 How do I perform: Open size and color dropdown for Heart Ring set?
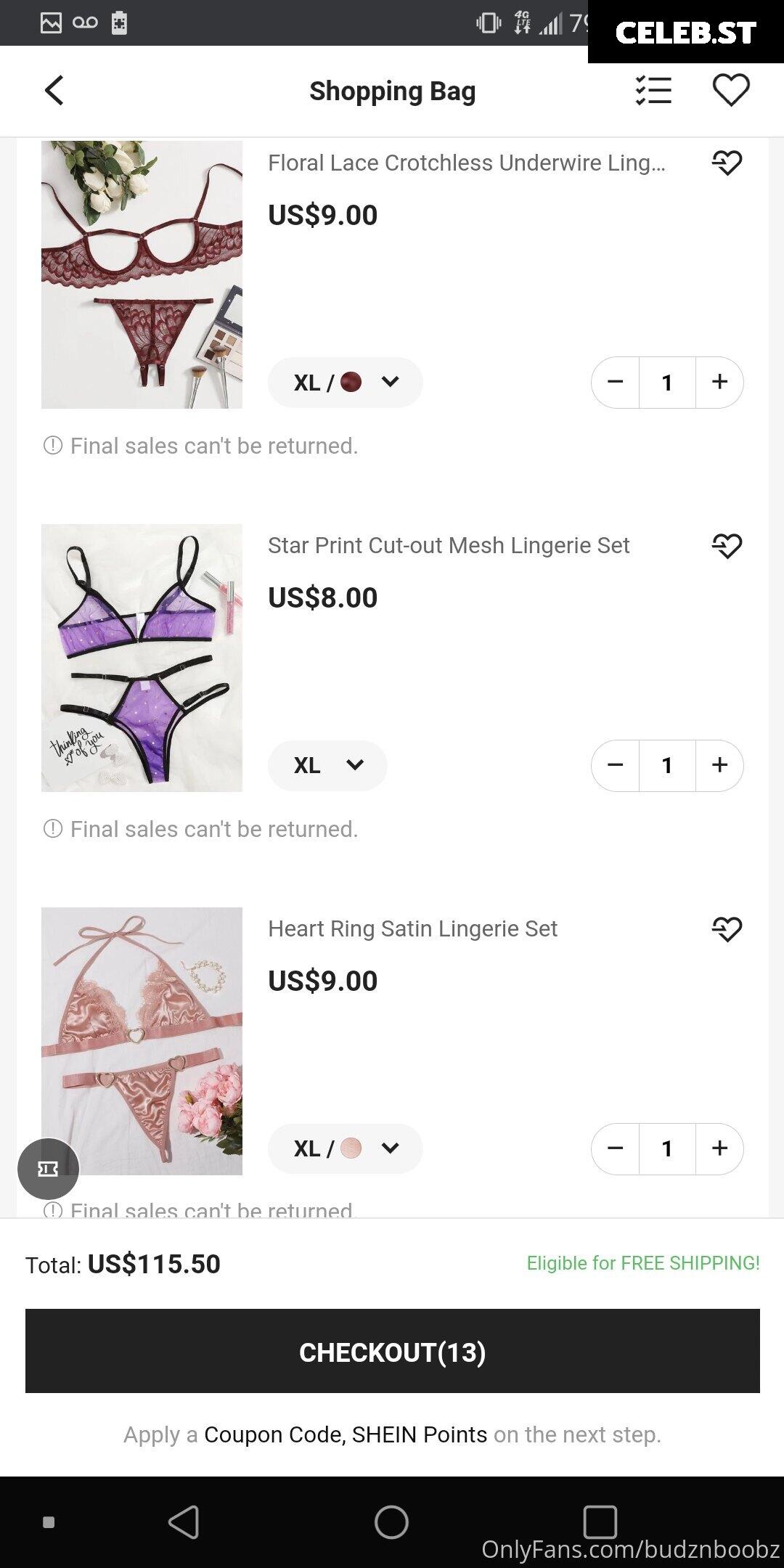pos(346,1148)
